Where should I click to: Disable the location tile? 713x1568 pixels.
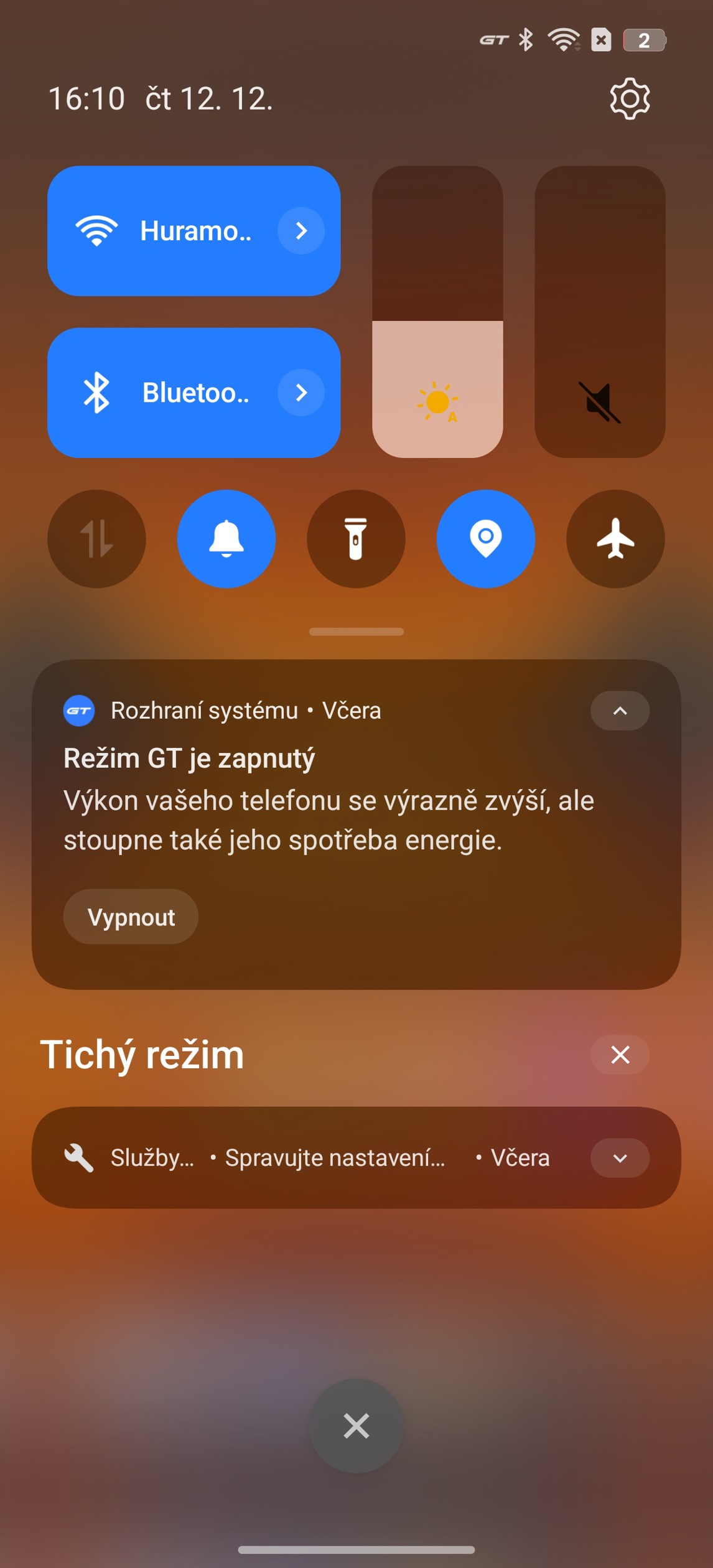(x=486, y=538)
